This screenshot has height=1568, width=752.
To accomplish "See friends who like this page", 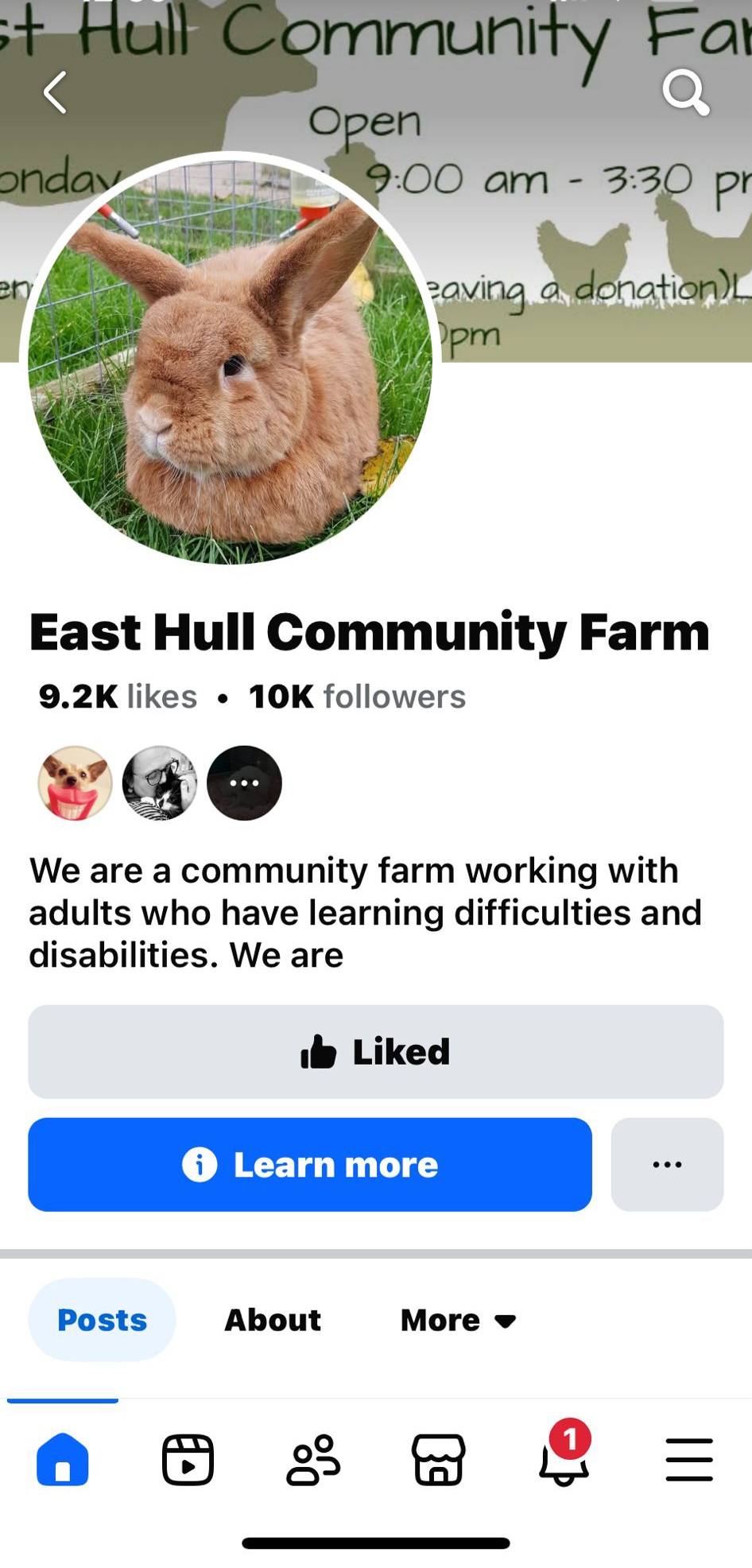I will click(159, 783).
